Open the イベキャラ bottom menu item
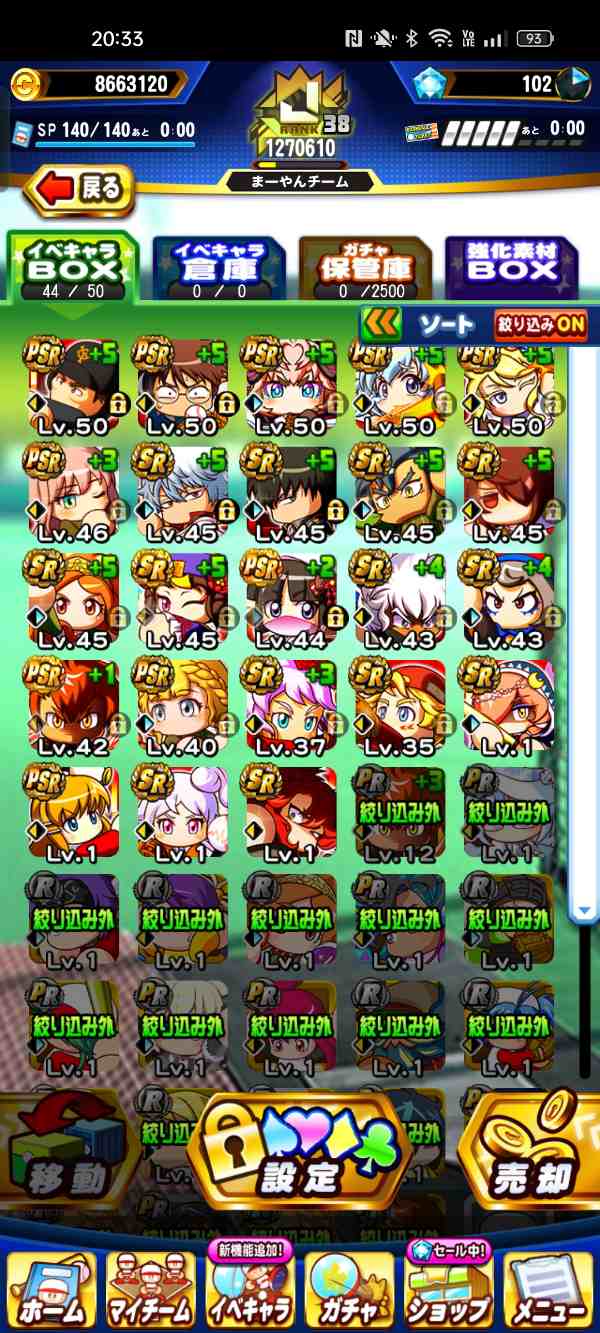The height and width of the screenshot is (1333, 600). coord(250,1286)
